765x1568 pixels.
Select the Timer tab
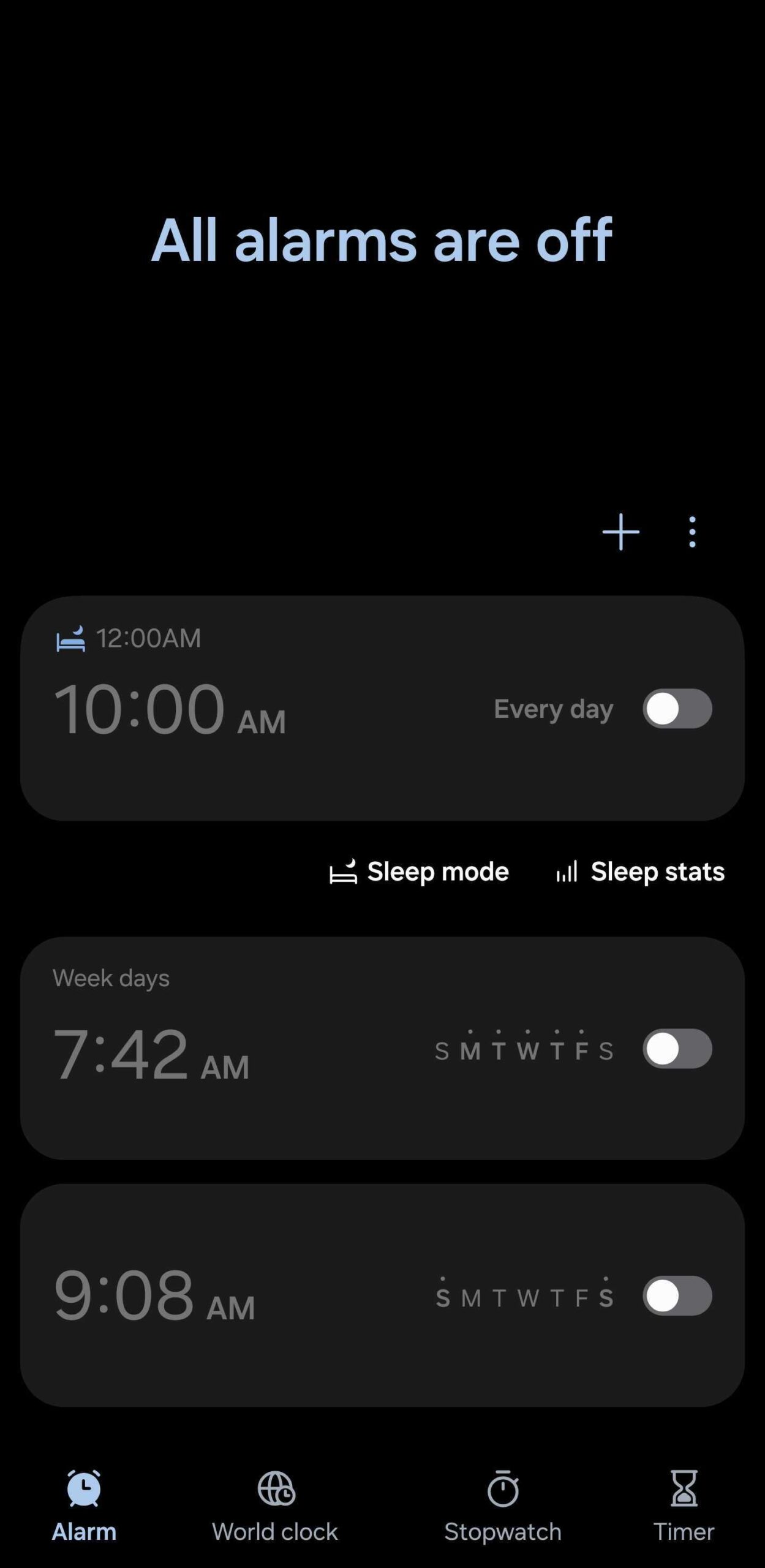tap(684, 1507)
